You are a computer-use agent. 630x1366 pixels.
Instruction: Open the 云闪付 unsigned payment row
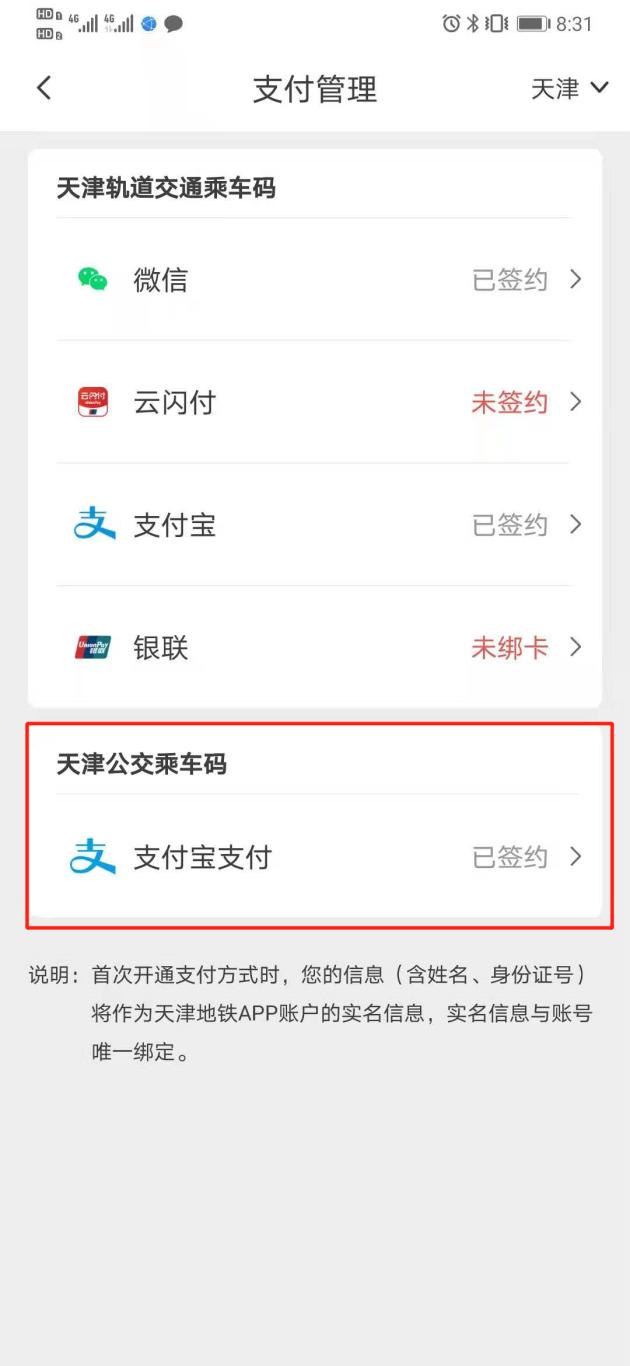pos(315,402)
